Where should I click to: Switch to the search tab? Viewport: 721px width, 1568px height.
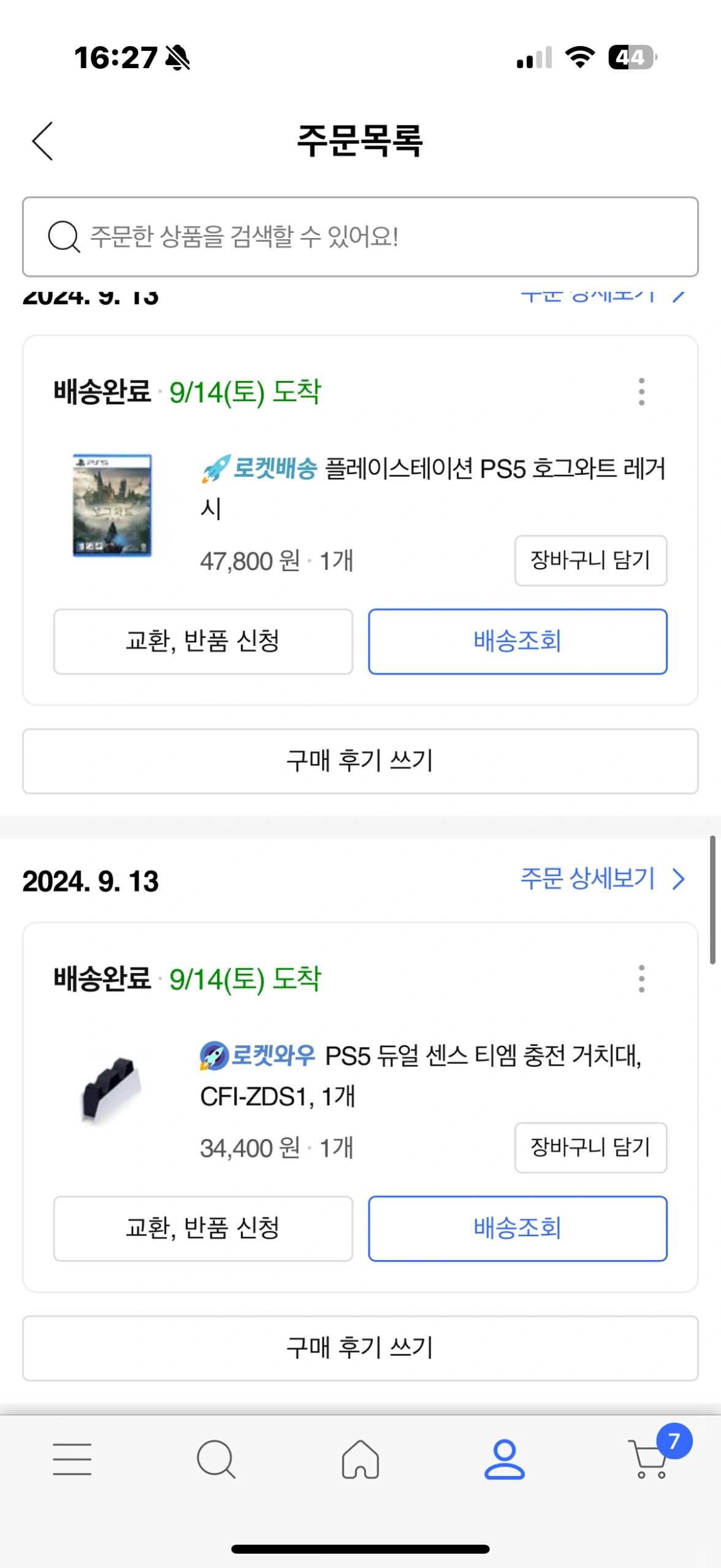tap(216, 1459)
